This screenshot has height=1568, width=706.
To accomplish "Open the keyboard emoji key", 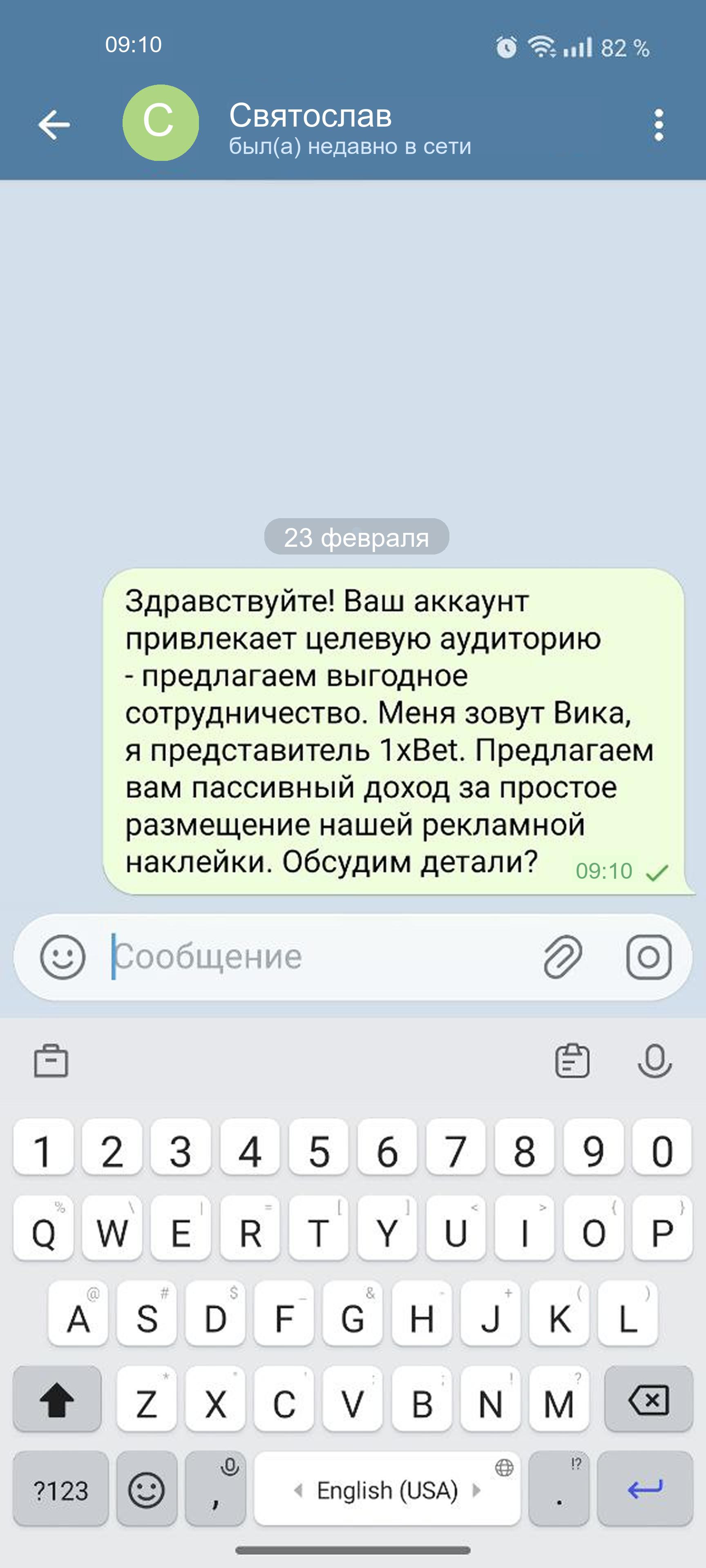I will coord(147,1490).
